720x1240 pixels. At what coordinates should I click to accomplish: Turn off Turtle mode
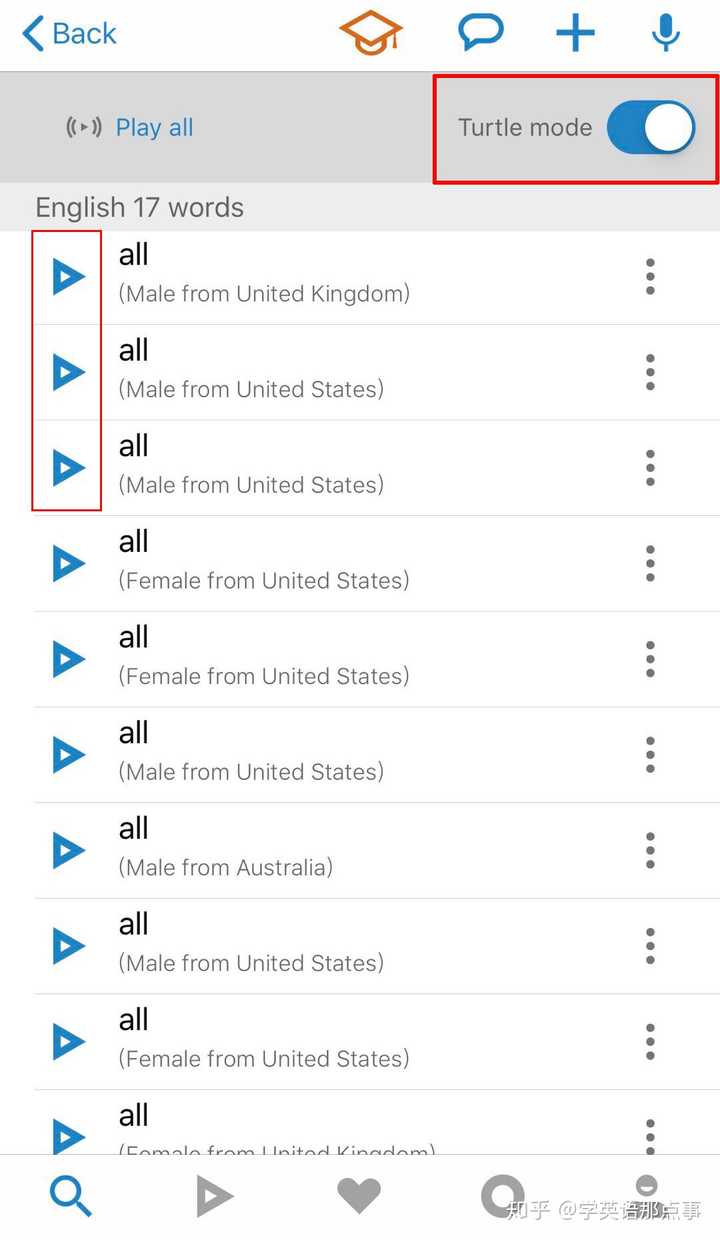pyautogui.click(x=651, y=127)
